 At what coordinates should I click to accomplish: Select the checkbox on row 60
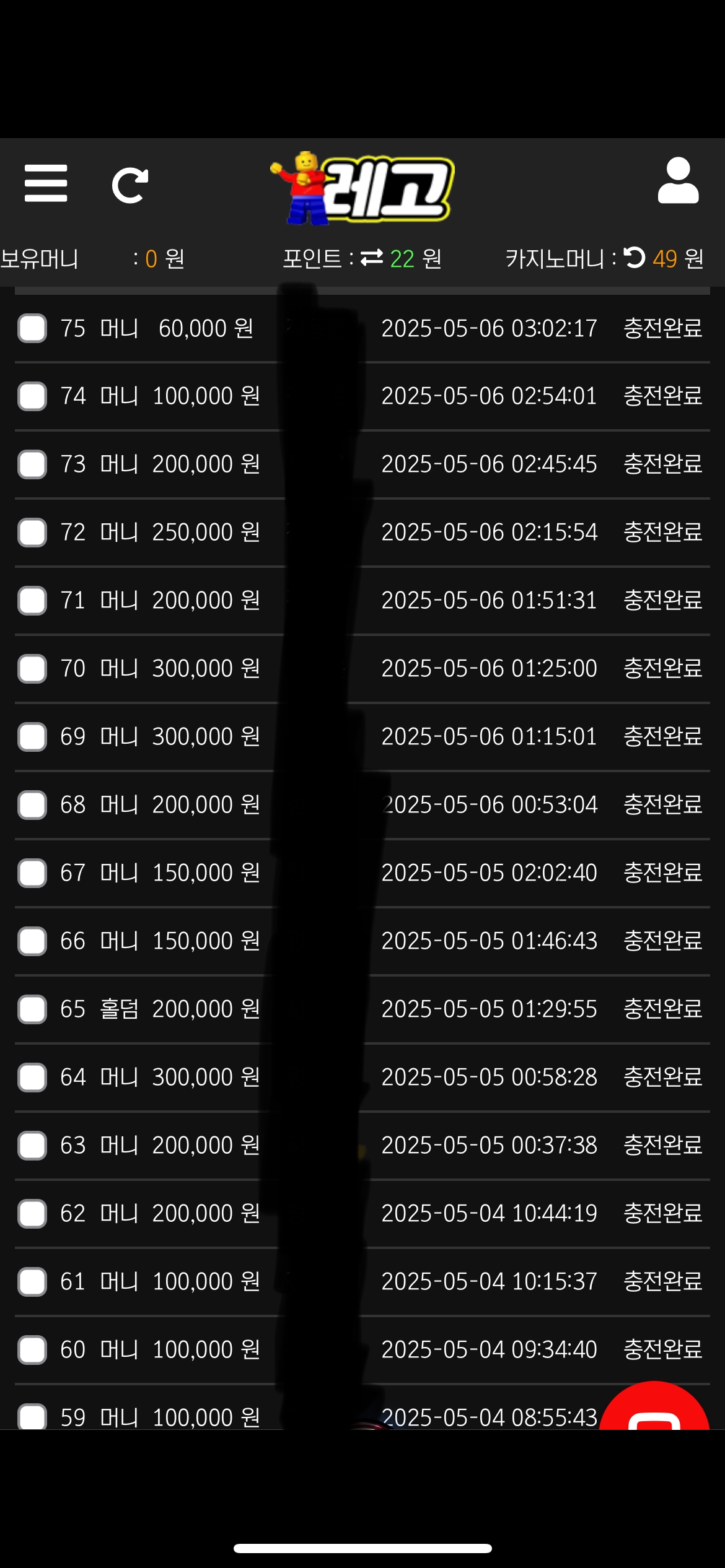point(32,1350)
